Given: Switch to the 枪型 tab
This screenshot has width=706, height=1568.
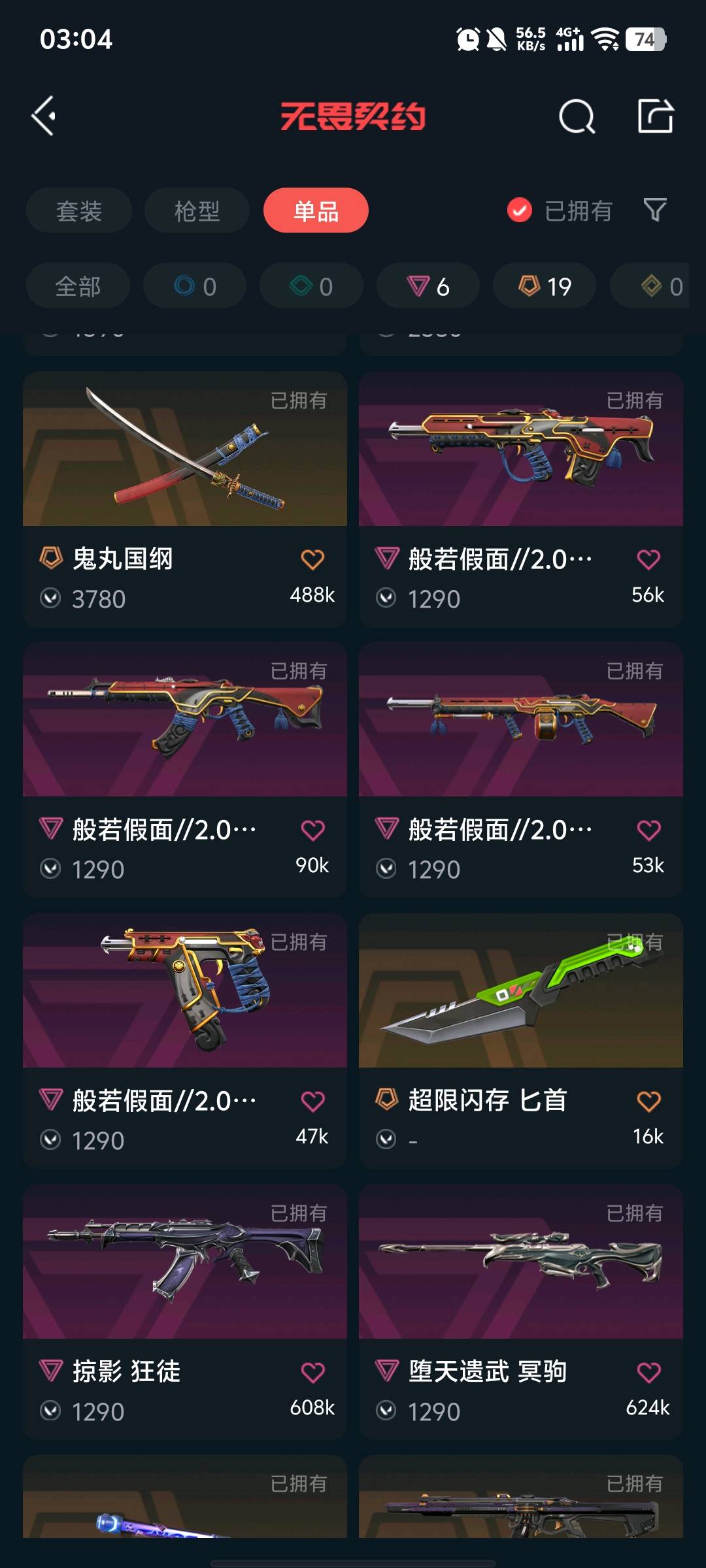Looking at the screenshot, I should 197,211.
